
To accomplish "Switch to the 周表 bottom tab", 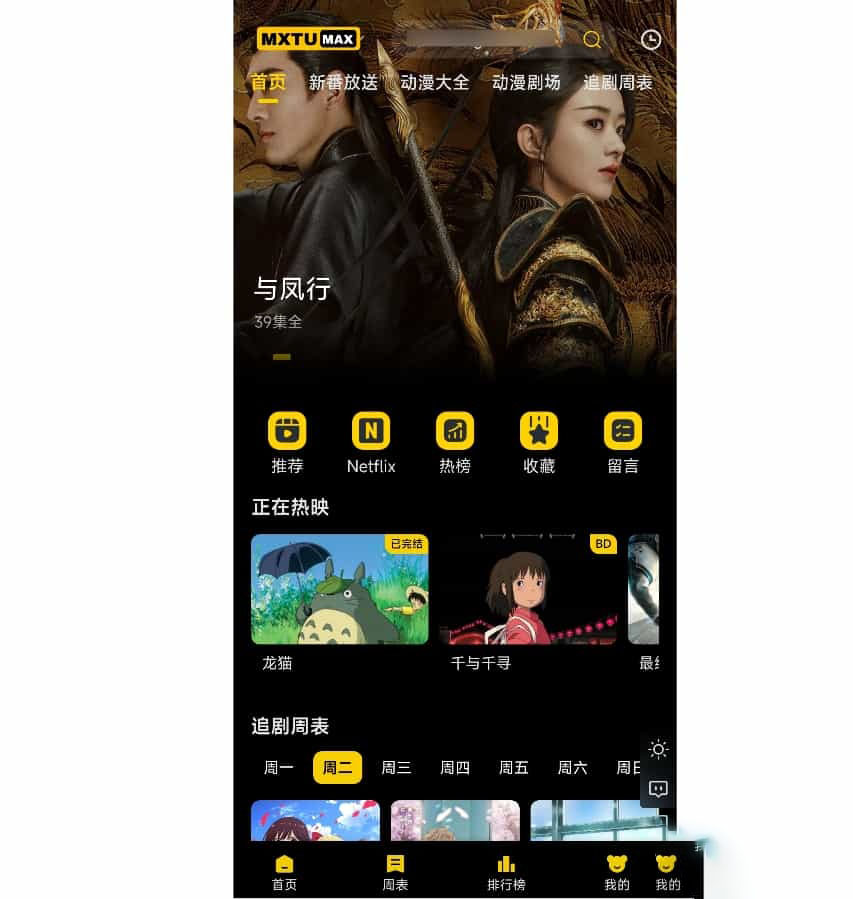I will pyautogui.click(x=395, y=872).
